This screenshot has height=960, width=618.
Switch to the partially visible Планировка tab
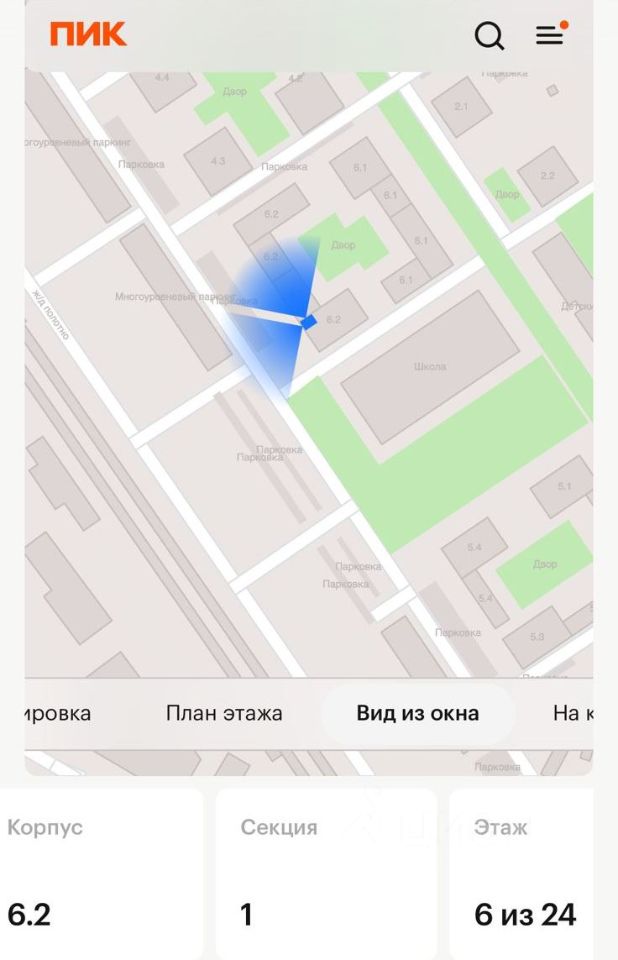tap(58, 713)
